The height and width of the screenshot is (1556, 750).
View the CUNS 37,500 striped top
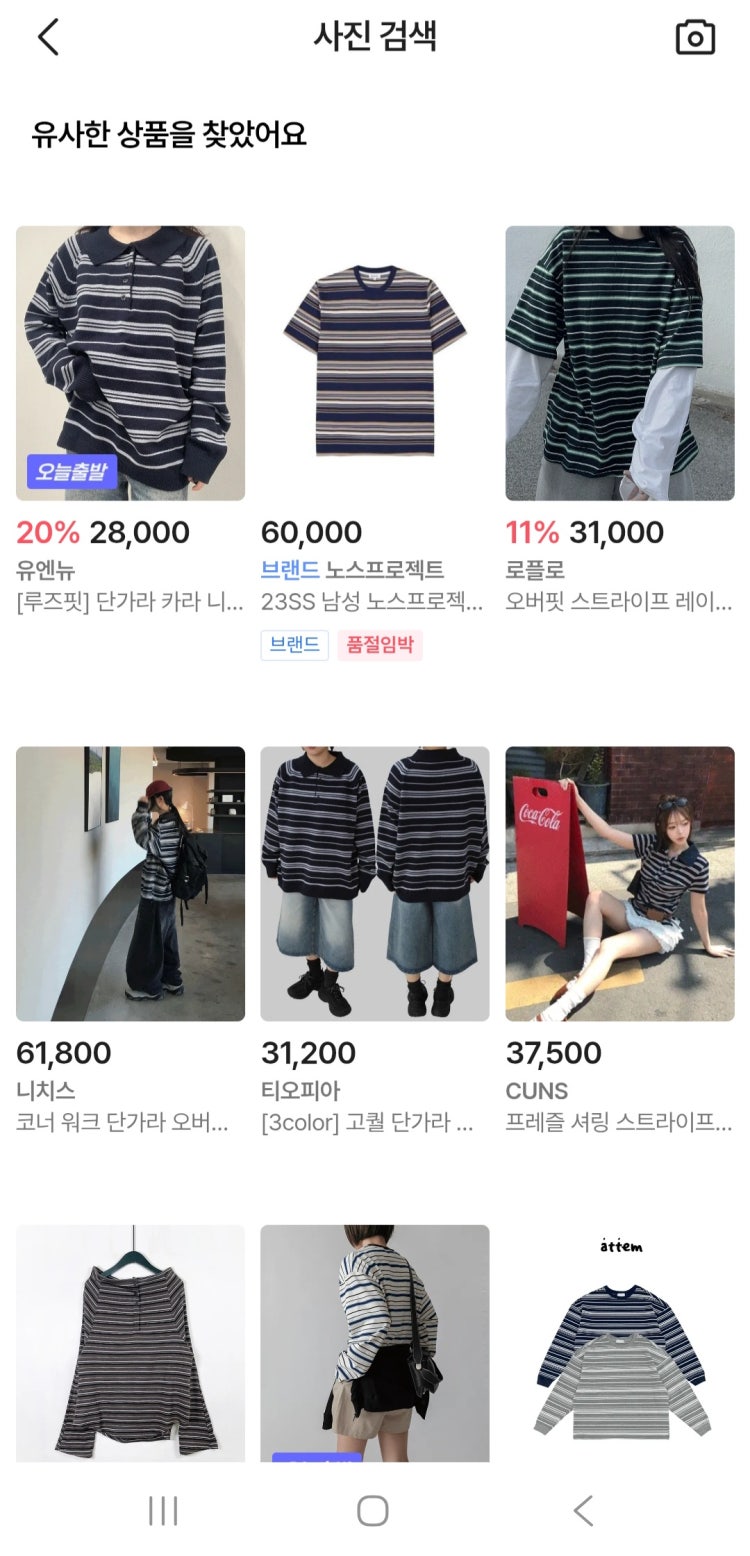pos(619,883)
